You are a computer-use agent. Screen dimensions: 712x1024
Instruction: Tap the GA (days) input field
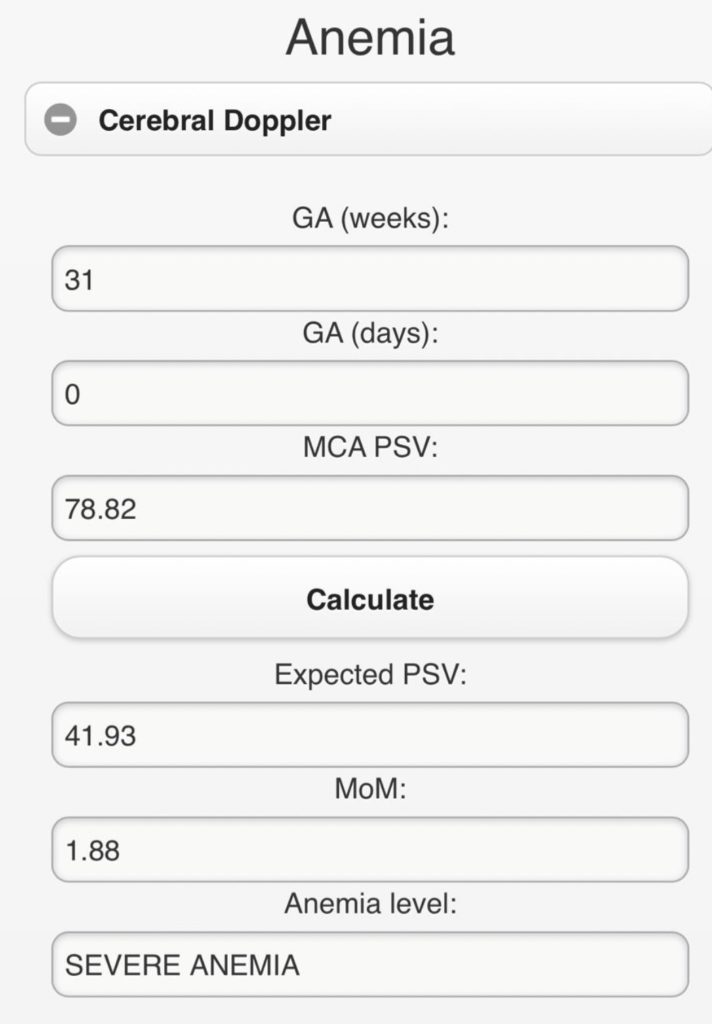point(370,394)
